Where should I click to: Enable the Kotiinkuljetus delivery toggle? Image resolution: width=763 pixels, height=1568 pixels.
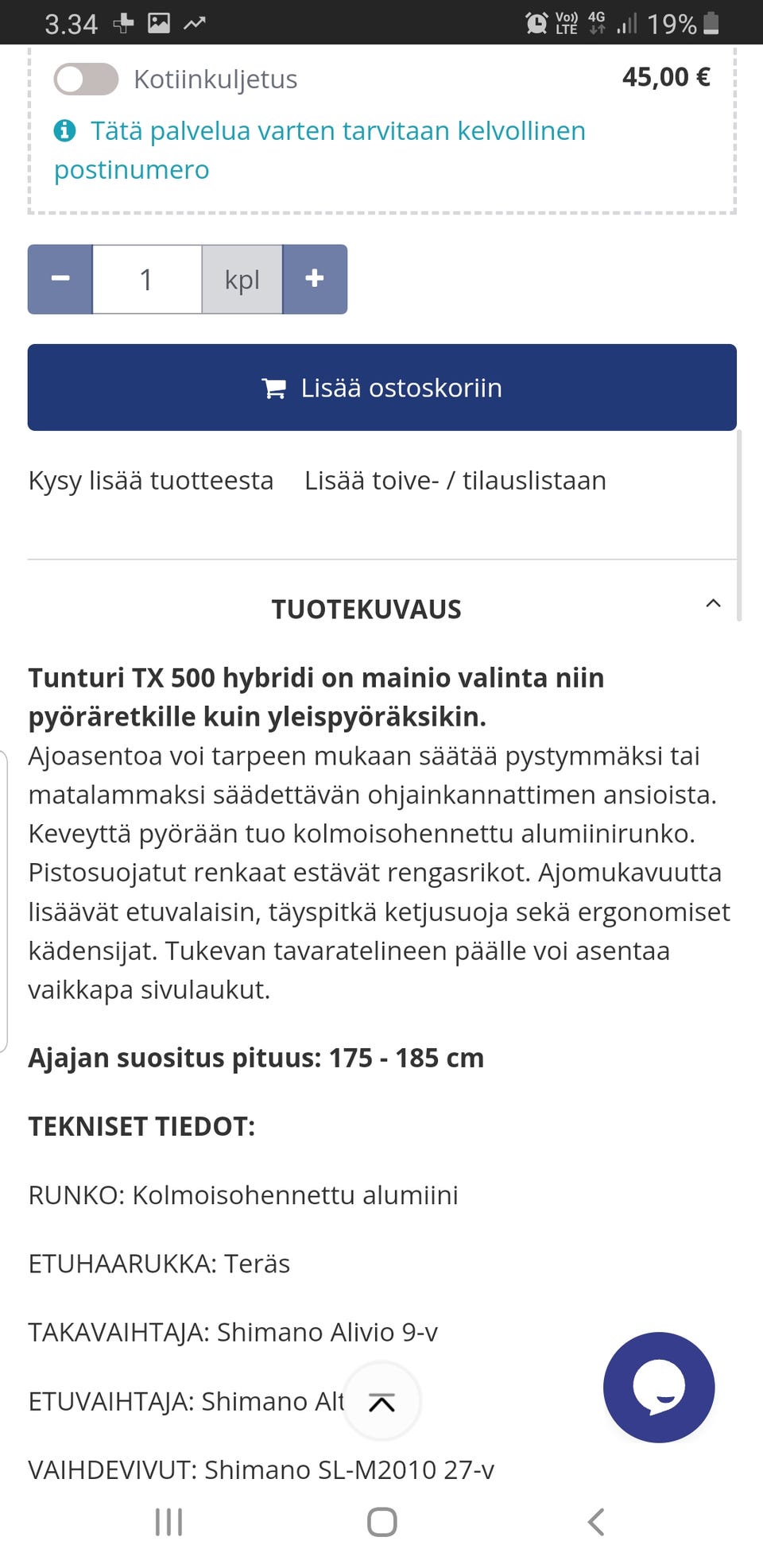(x=86, y=78)
